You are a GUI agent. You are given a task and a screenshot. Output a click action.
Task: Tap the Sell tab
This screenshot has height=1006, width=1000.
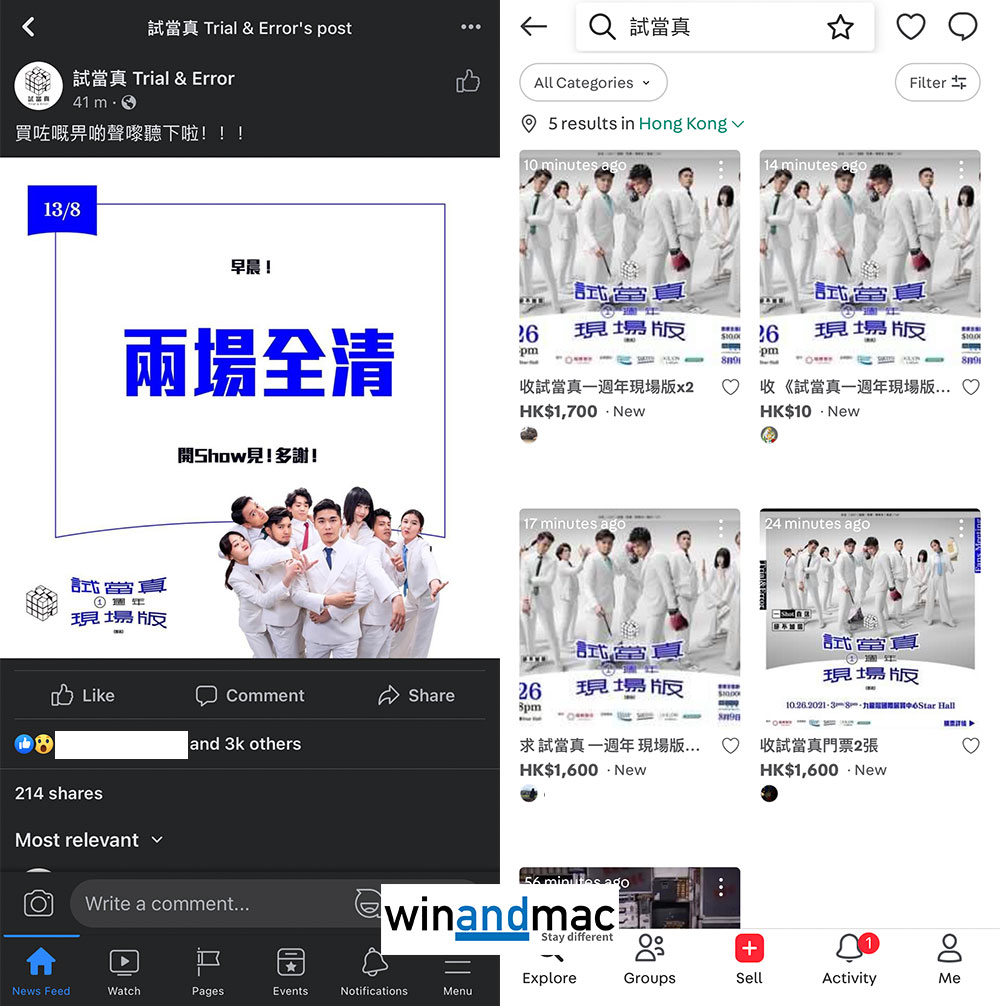click(749, 958)
